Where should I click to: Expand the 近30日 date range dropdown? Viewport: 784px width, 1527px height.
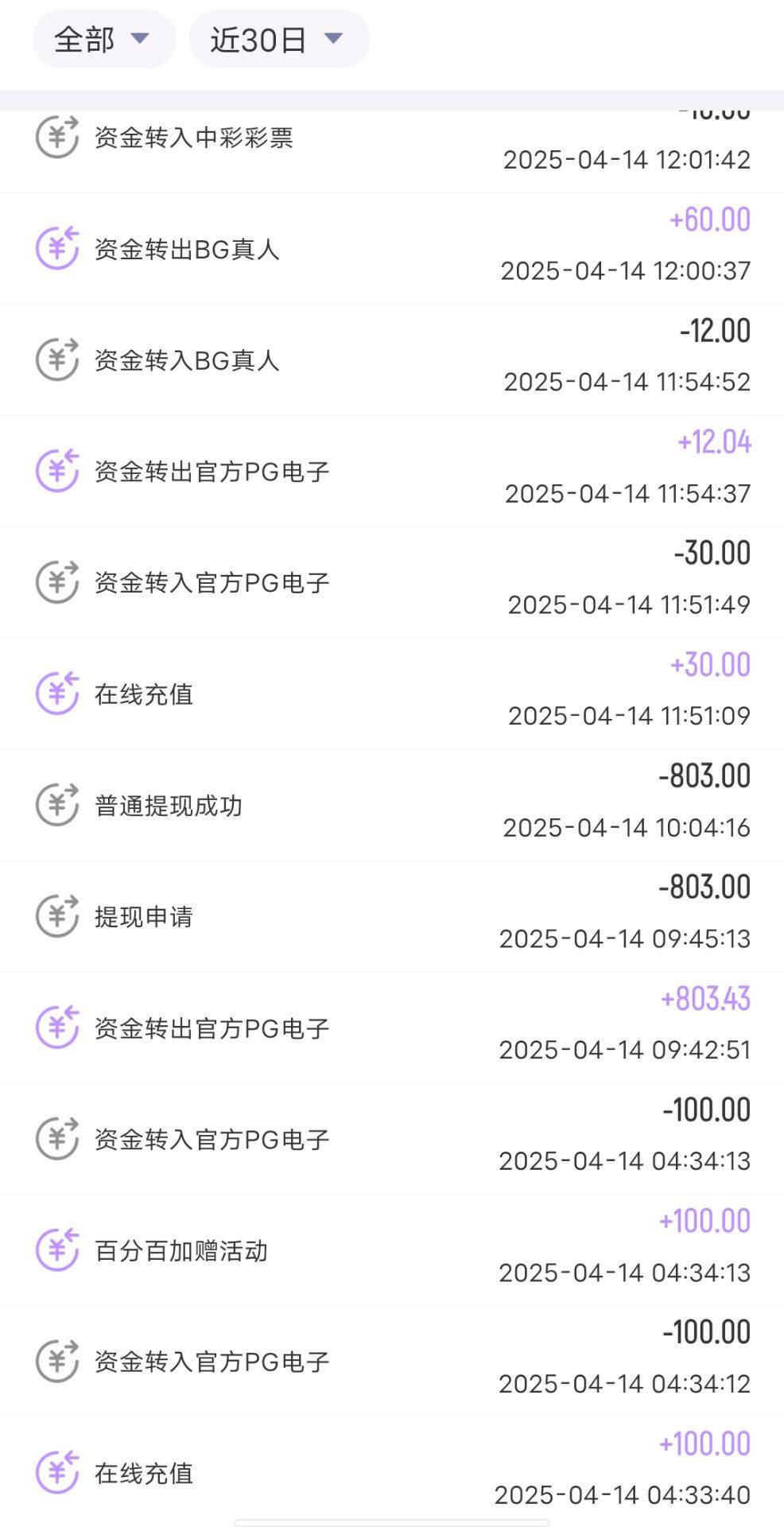tap(278, 39)
